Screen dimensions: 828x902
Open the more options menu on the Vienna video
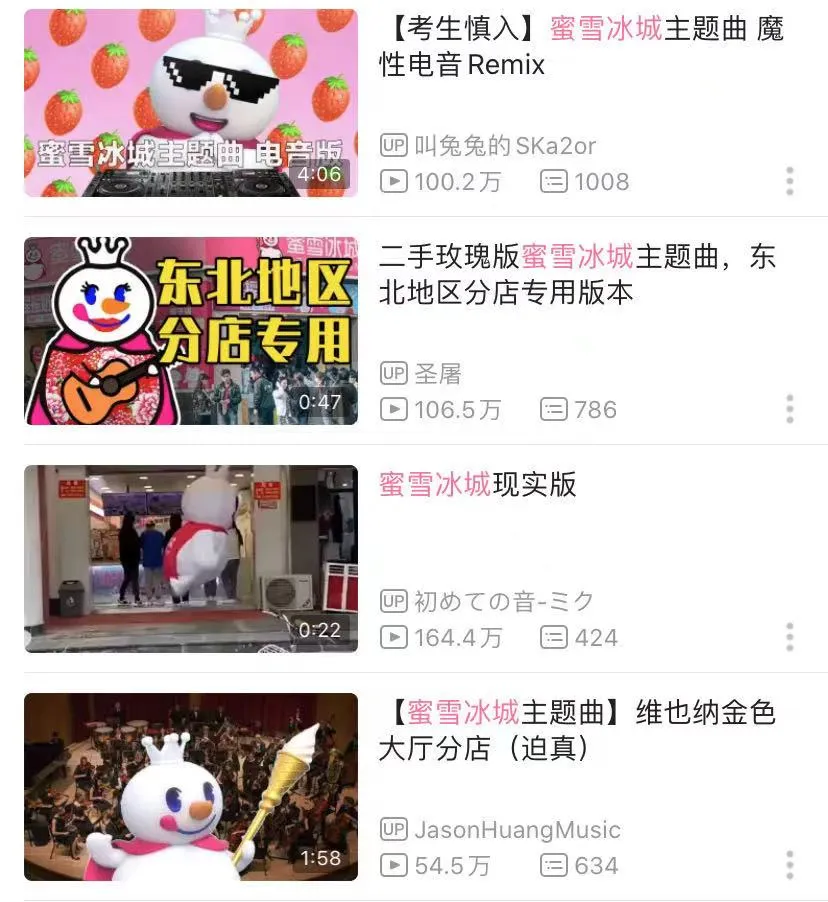[x=791, y=864]
